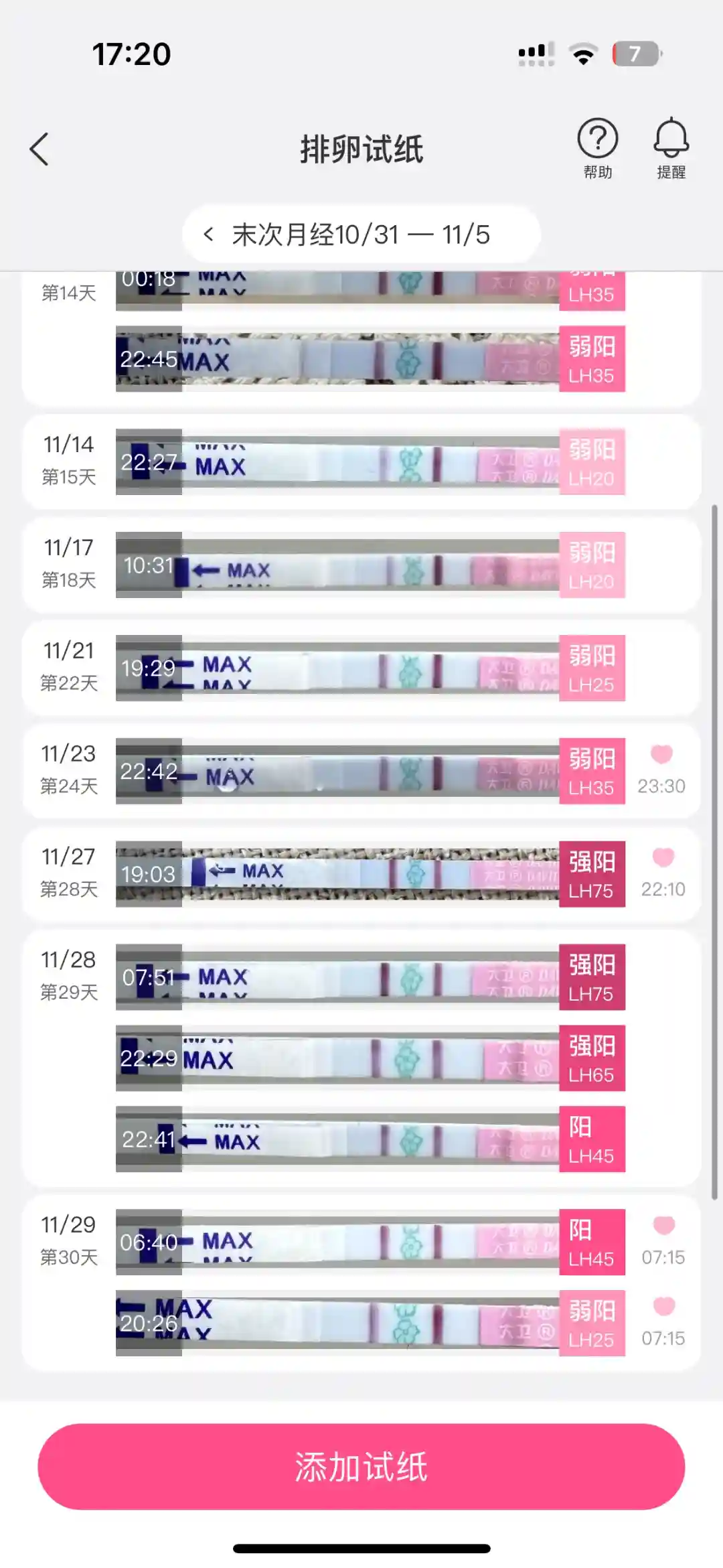Image resolution: width=723 pixels, height=1568 pixels.
Task: Open the 20:26 LH25 strip record
Action: [370, 1324]
